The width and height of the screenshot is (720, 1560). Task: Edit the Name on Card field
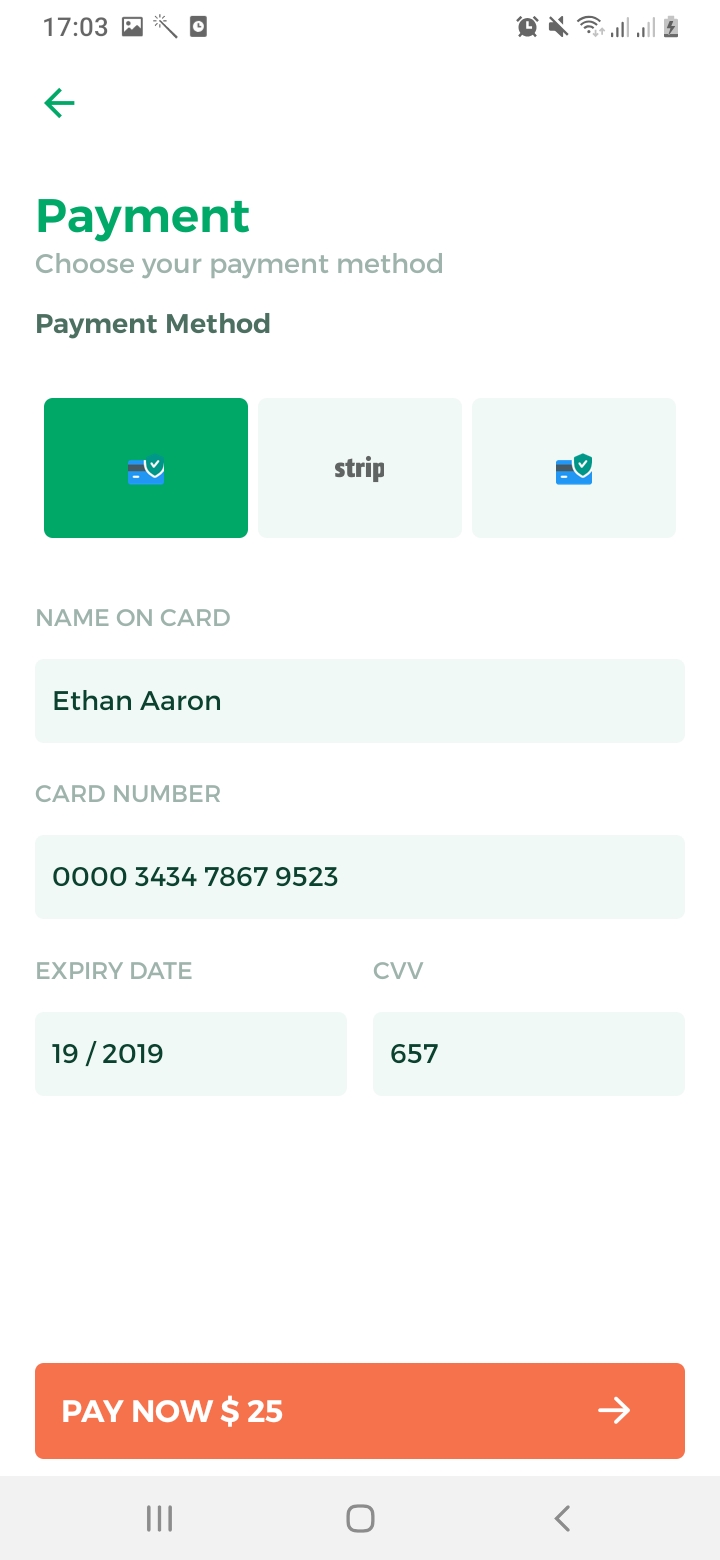(360, 701)
